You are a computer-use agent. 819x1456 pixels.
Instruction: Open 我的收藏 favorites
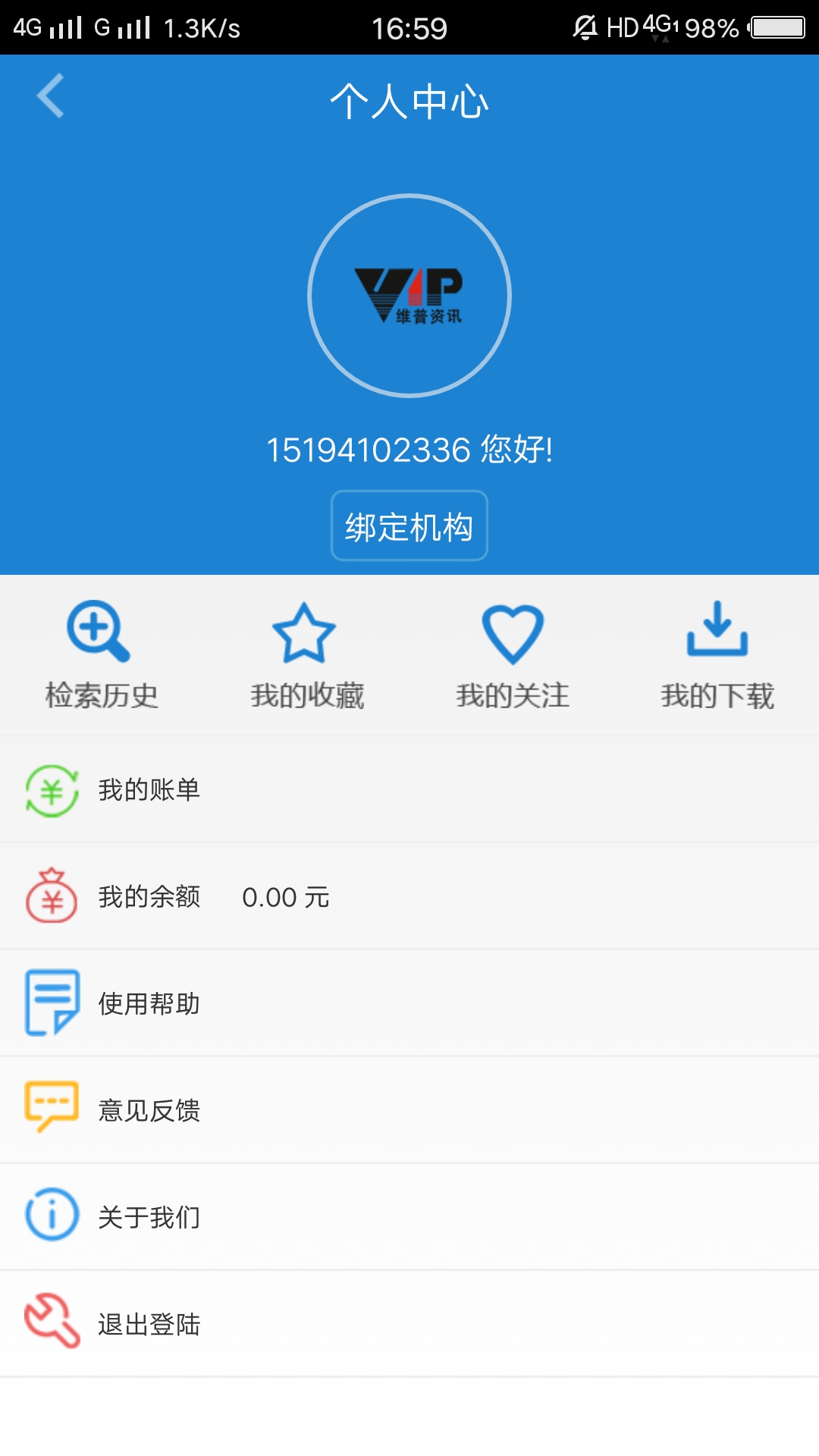coord(307,655)
